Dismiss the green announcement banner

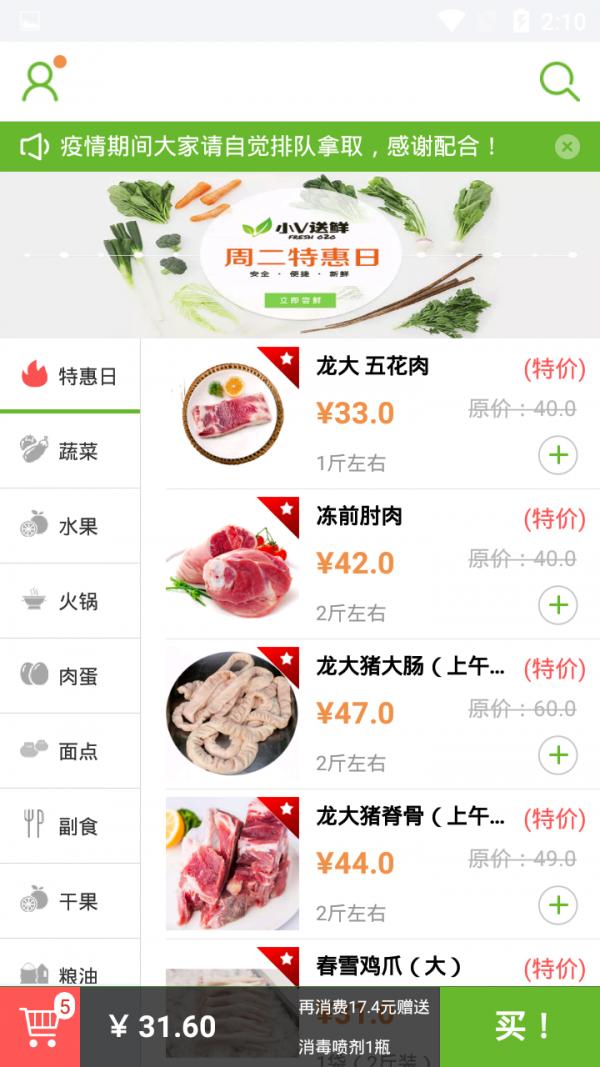(x=567, y=147)
